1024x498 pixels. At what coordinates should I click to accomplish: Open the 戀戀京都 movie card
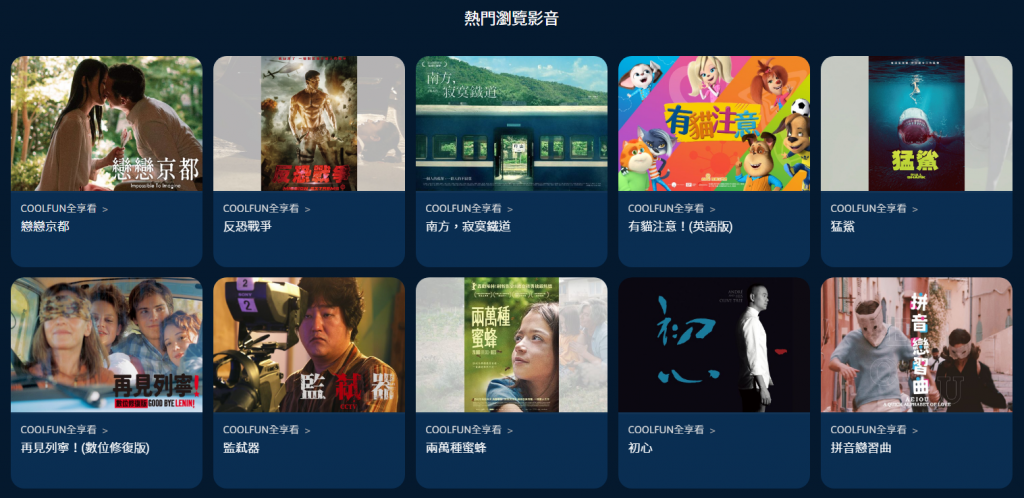click(x=106, y=124)
